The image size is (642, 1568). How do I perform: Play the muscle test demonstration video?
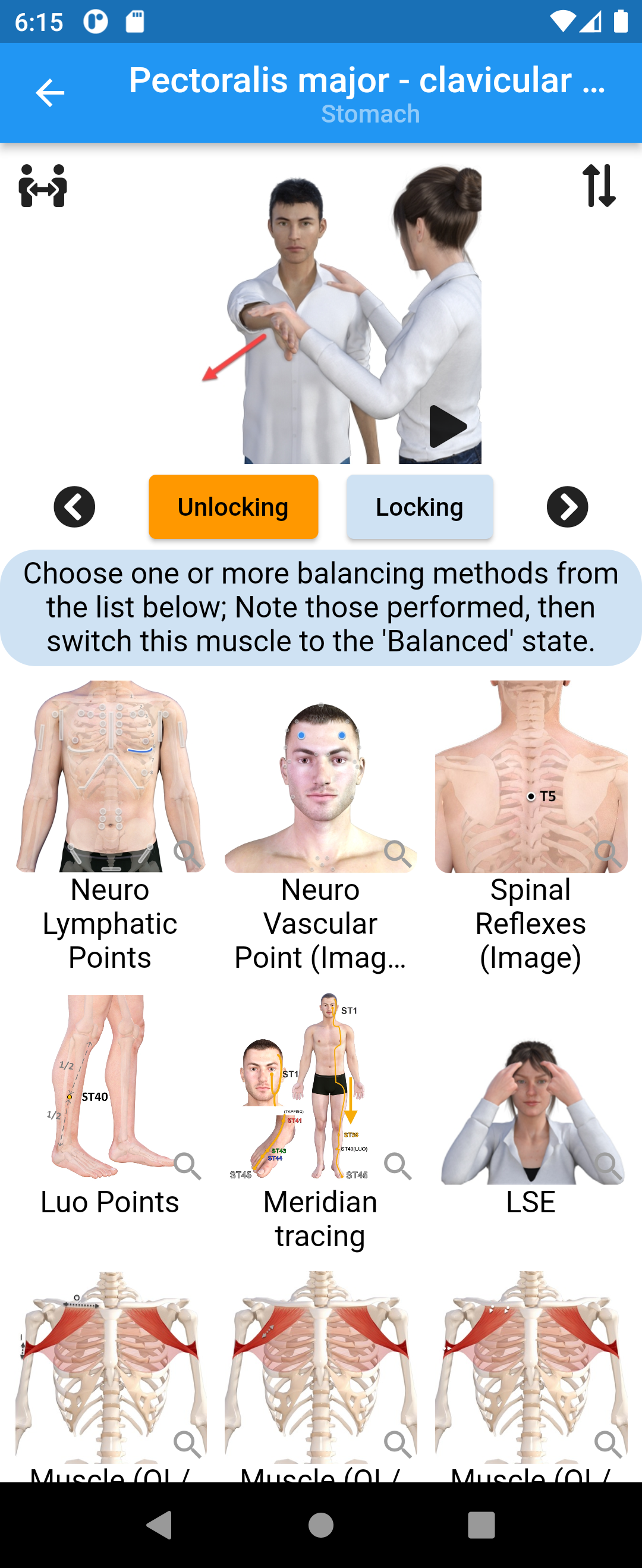(447, 427)
